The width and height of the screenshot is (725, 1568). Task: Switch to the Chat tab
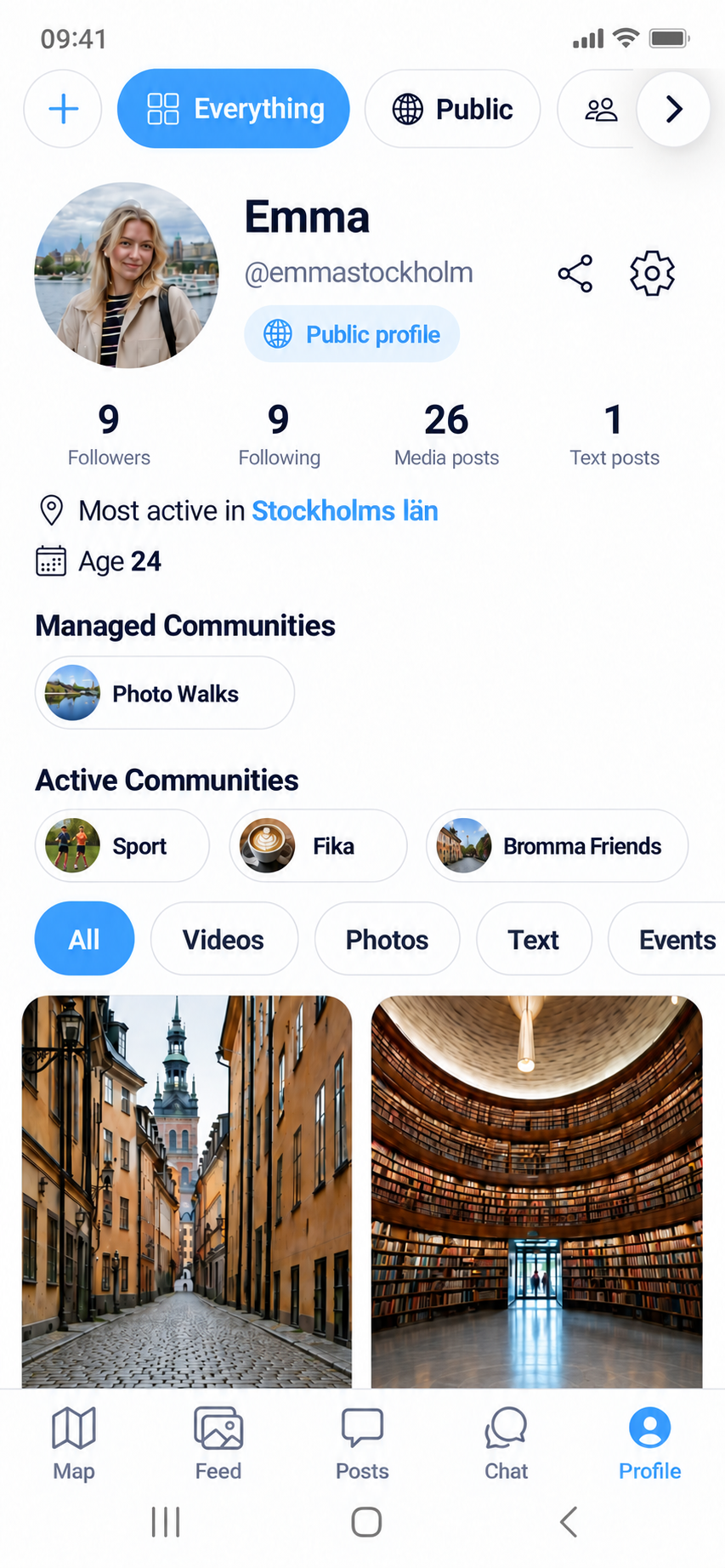point(507,1444)
